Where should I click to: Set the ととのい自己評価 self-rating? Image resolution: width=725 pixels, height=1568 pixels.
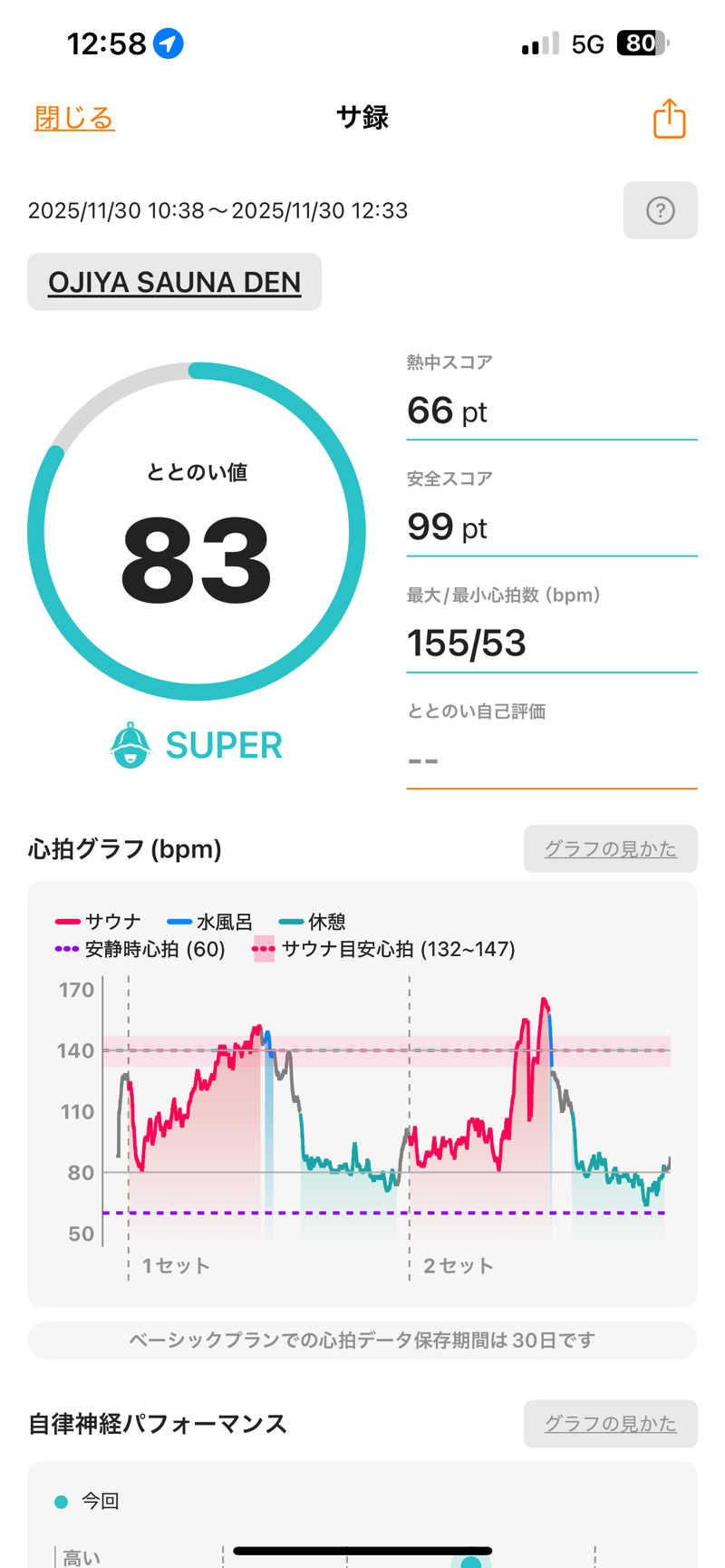pyautogui.click(x=551, y=760)
